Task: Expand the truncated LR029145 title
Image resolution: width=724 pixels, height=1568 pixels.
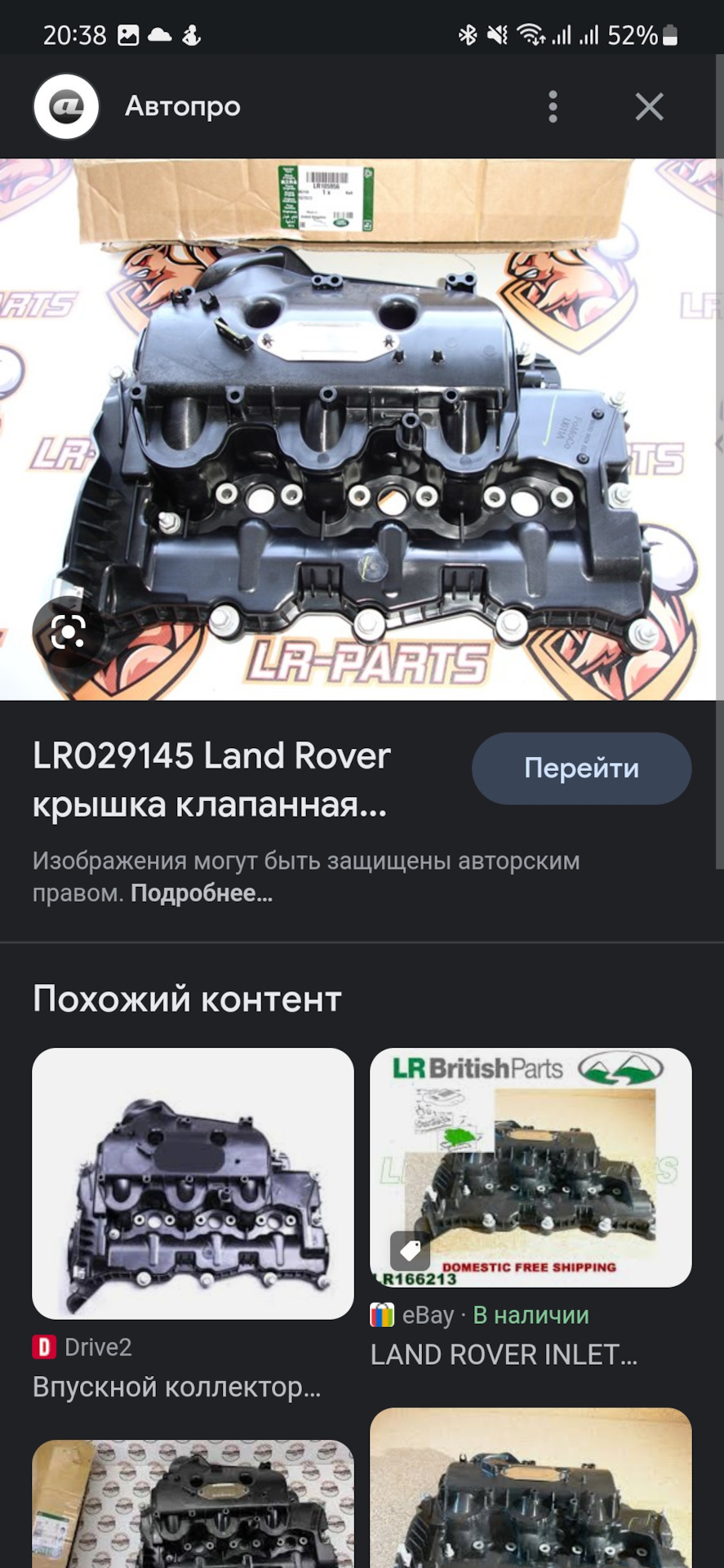Action: [211, 780]
